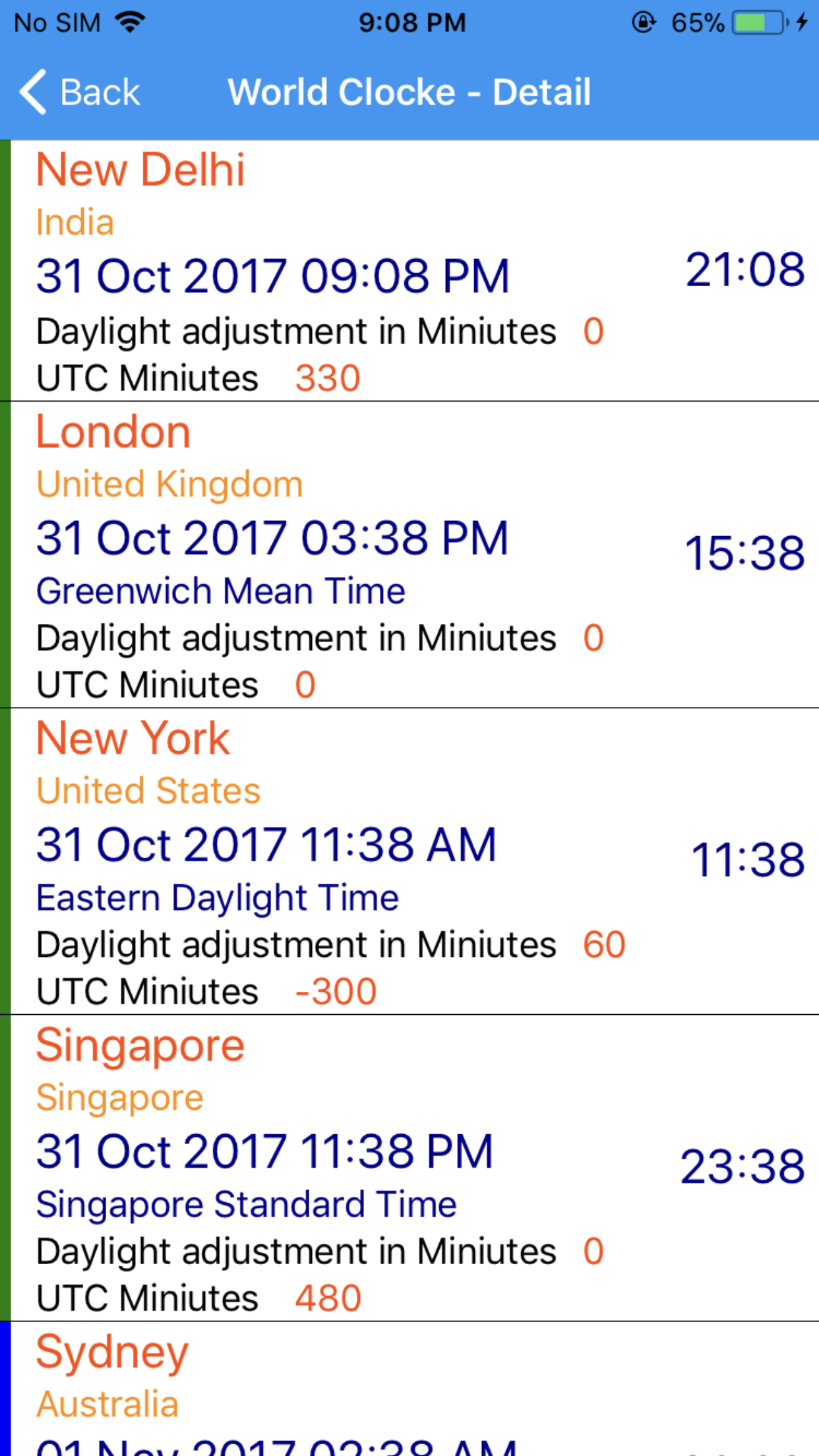
Task: Tap the 9:08 PM clock in status bar
Action: pos(412,22)
